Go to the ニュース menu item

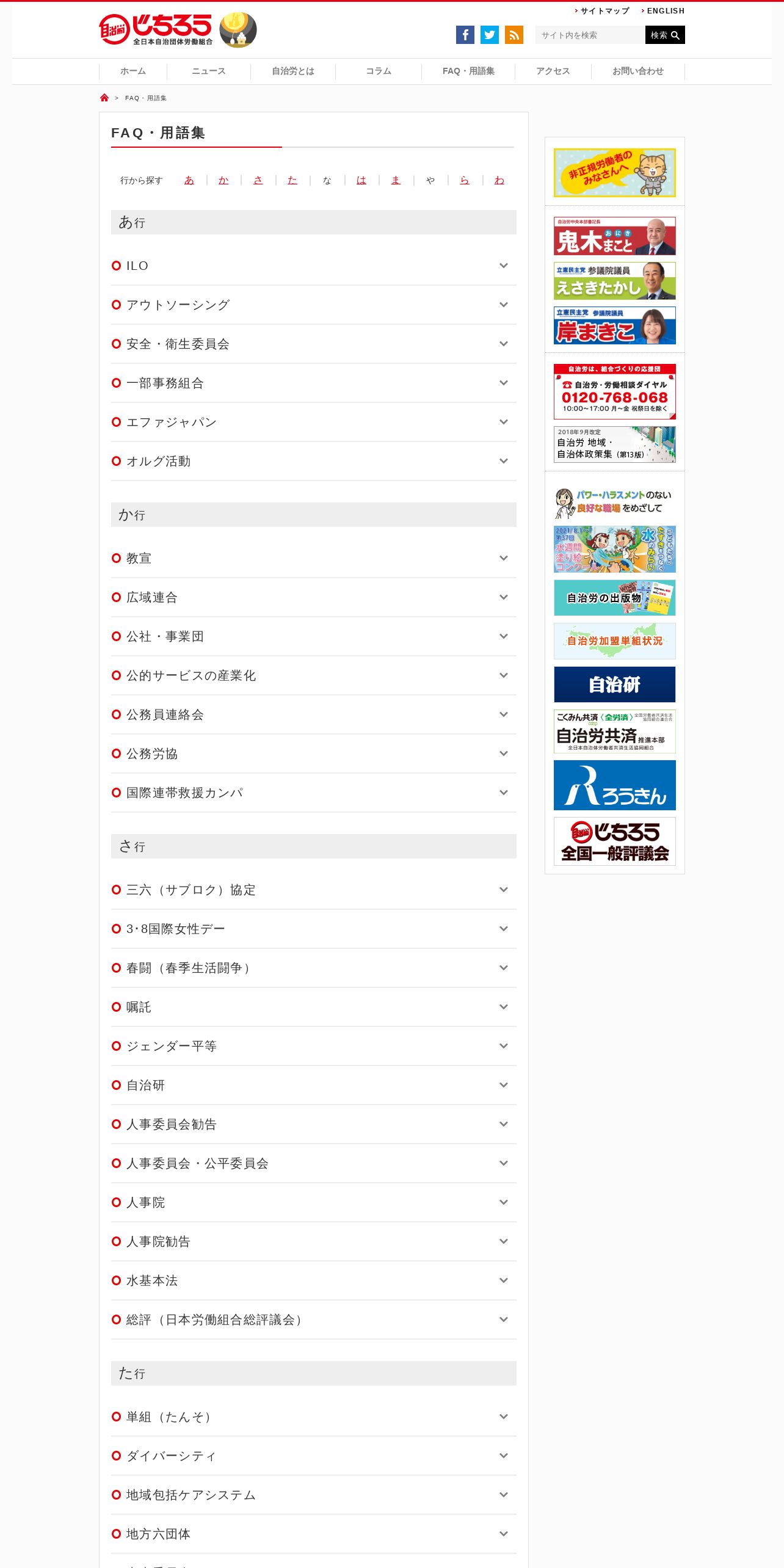(x=209, y=71)
